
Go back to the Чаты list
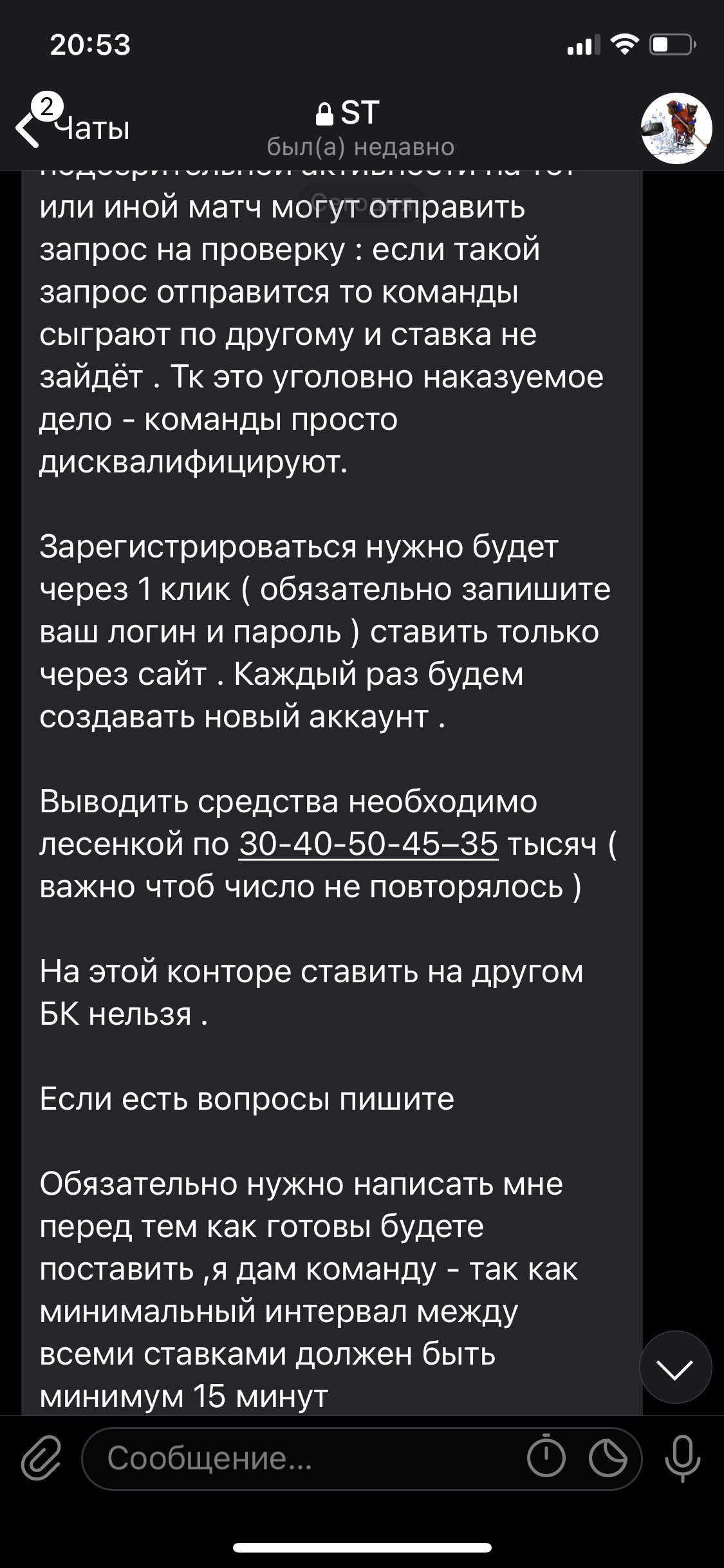(x=73, y=126)
